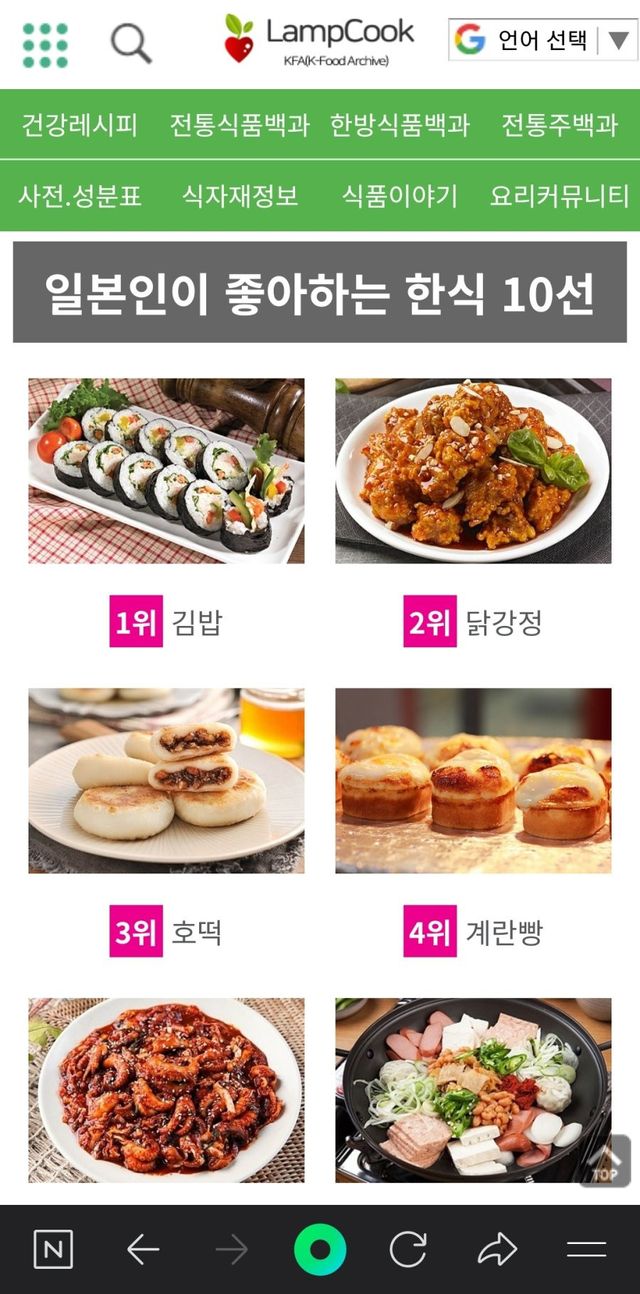
Task: Go back to the previous page
Action: 143,1249
